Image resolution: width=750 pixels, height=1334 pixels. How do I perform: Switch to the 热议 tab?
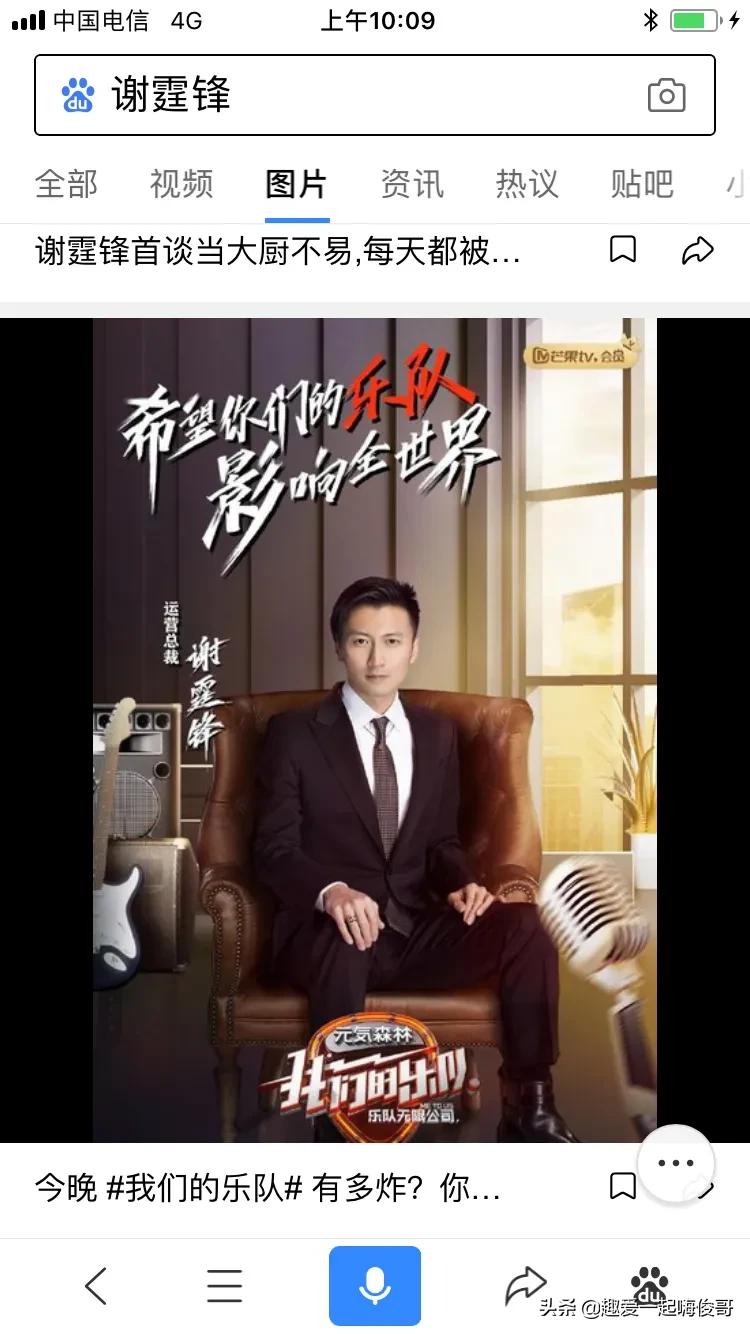pos(527,184)
